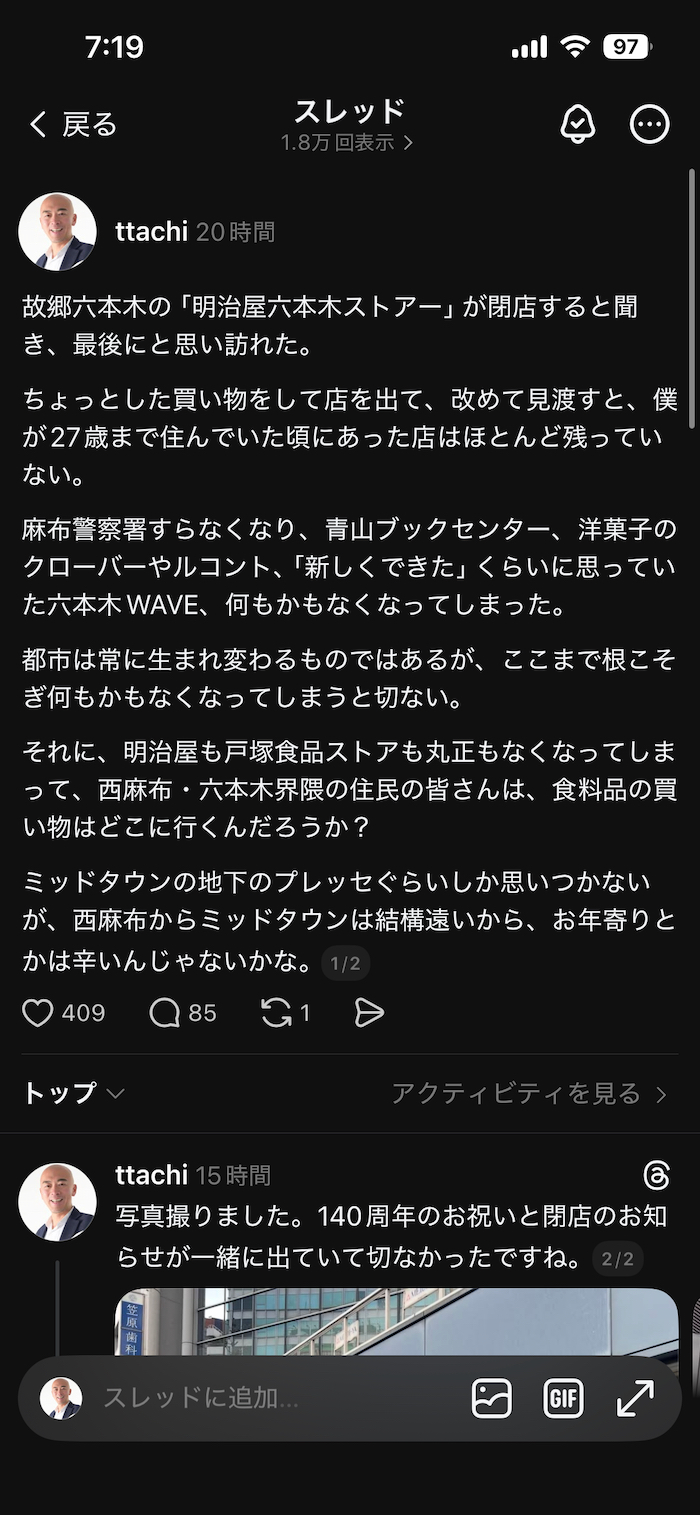Image resolution: width=700 pixels, height=1515 pixels.
Task: Repost the thread using the repost icon
Action: (x=276, y=1013)
